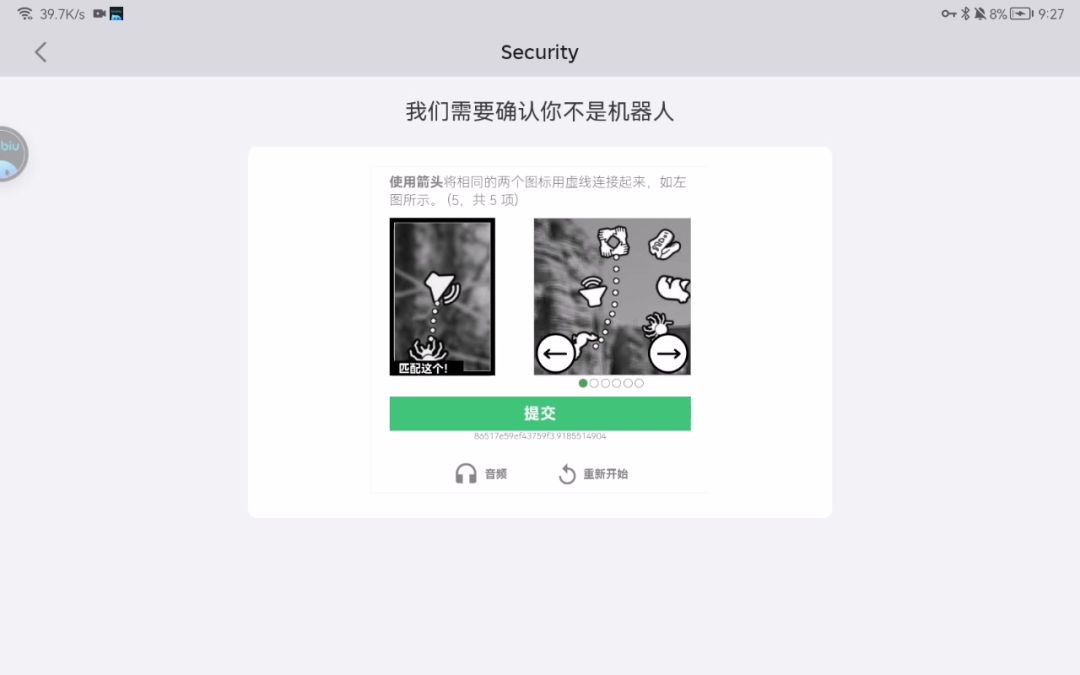Open the floating biu bubble
Image resolution: width=1080 pixels, height=675 pixels.
click(x=10, y=155)
